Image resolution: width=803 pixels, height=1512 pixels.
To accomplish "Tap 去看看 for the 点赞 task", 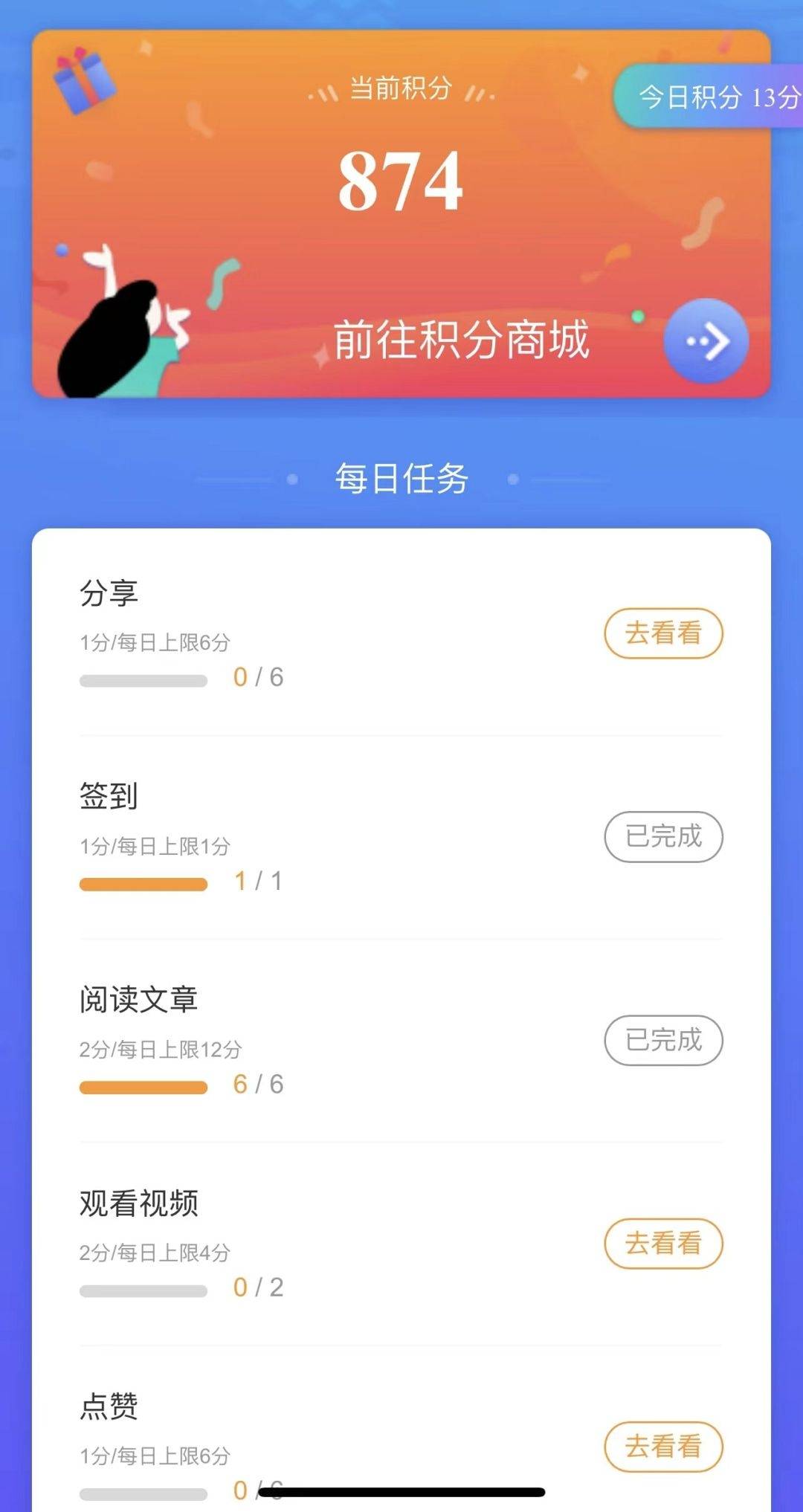I will pos(663,1447).
